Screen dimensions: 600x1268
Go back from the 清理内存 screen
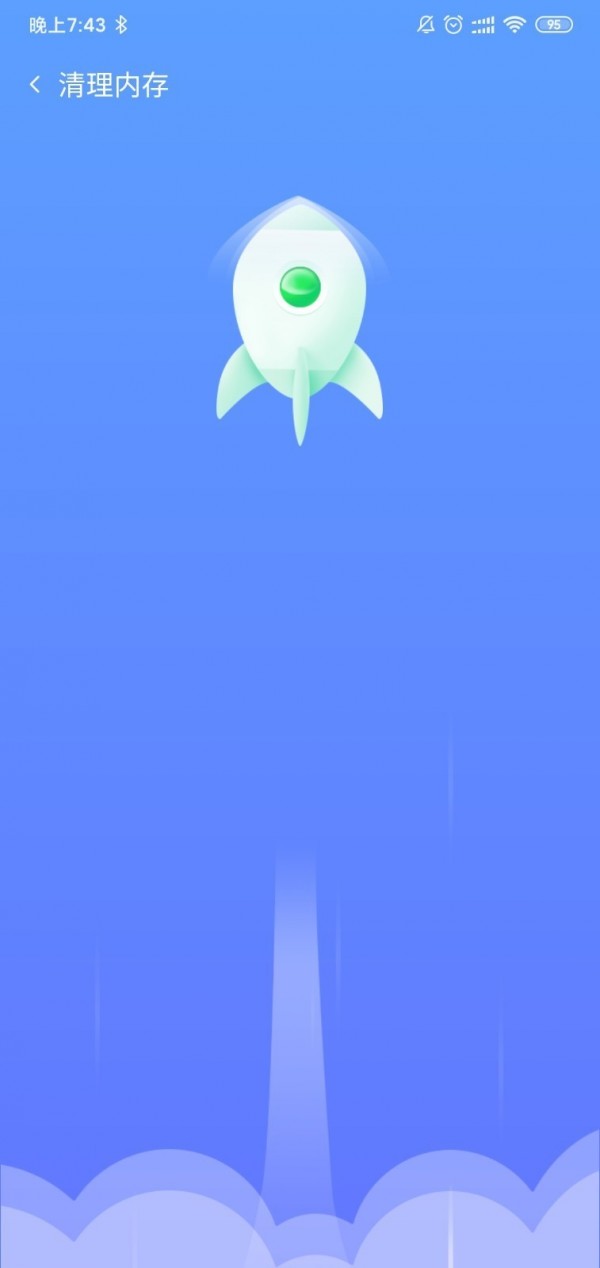pyautogui.click(x=35, y=85)
